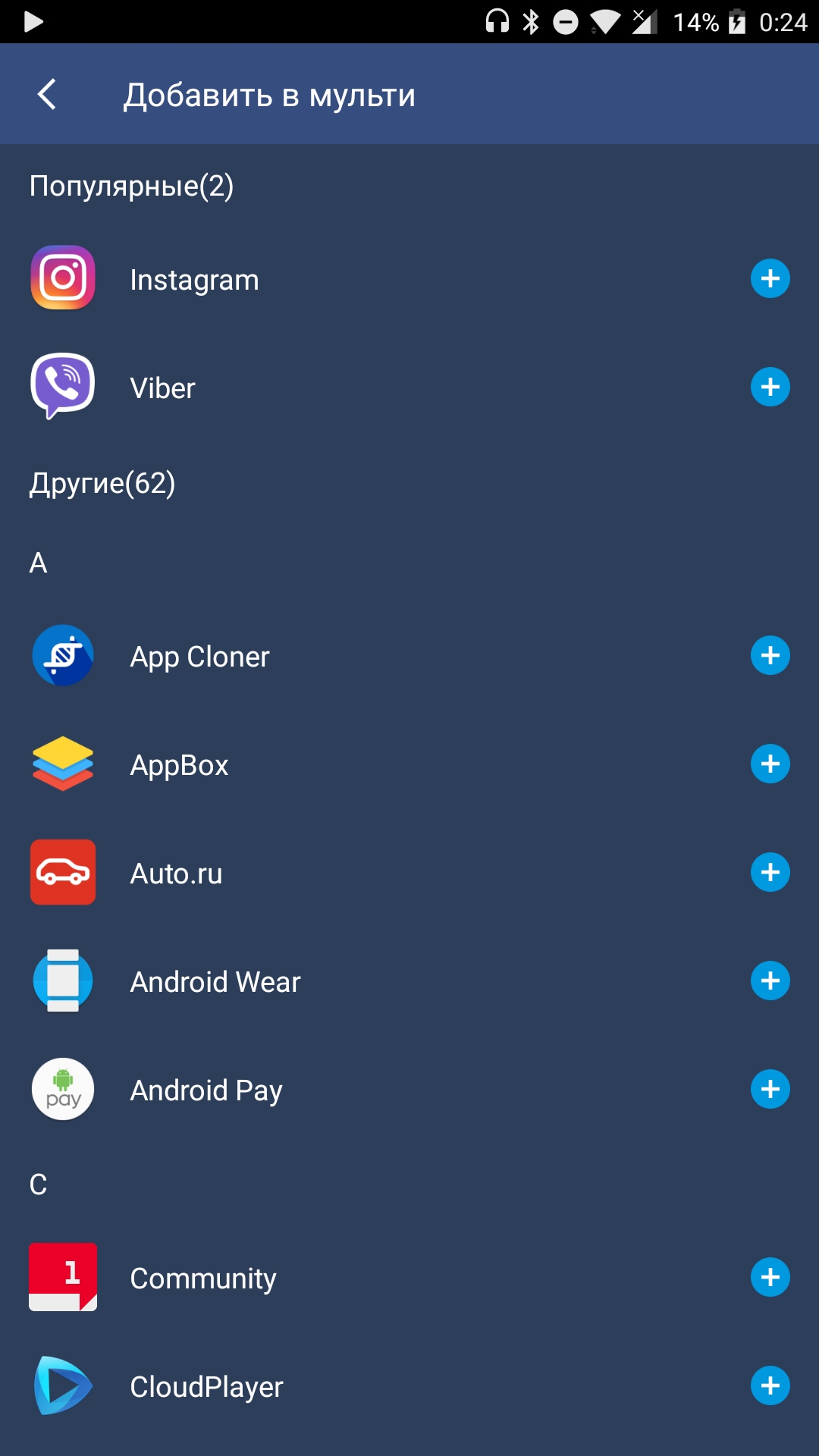Add Auto.ru with its plus icon
819x1456 pixels.
pos(770,873)
